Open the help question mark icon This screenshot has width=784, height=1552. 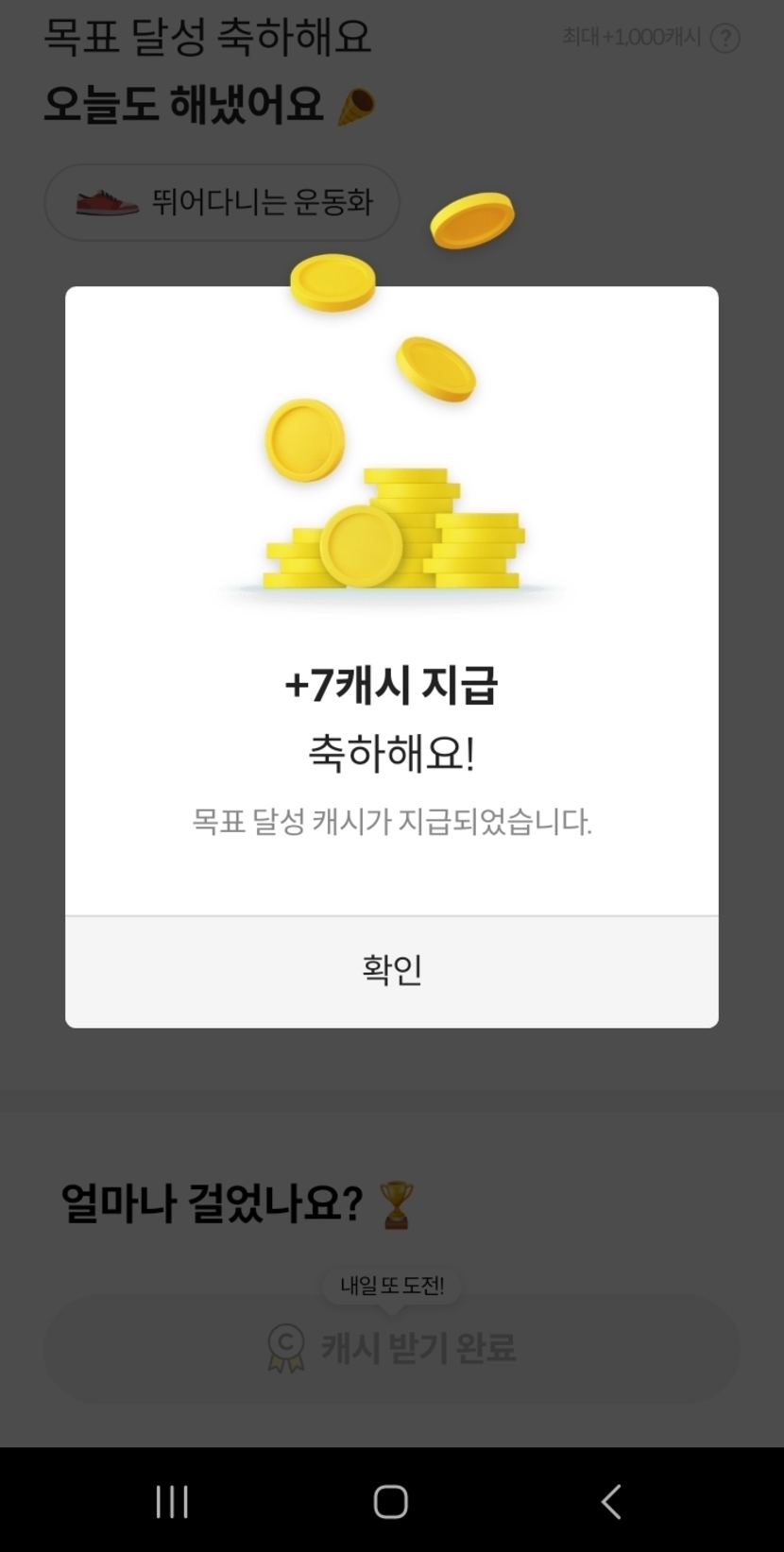pyautogui.click(x=724, y=39)
